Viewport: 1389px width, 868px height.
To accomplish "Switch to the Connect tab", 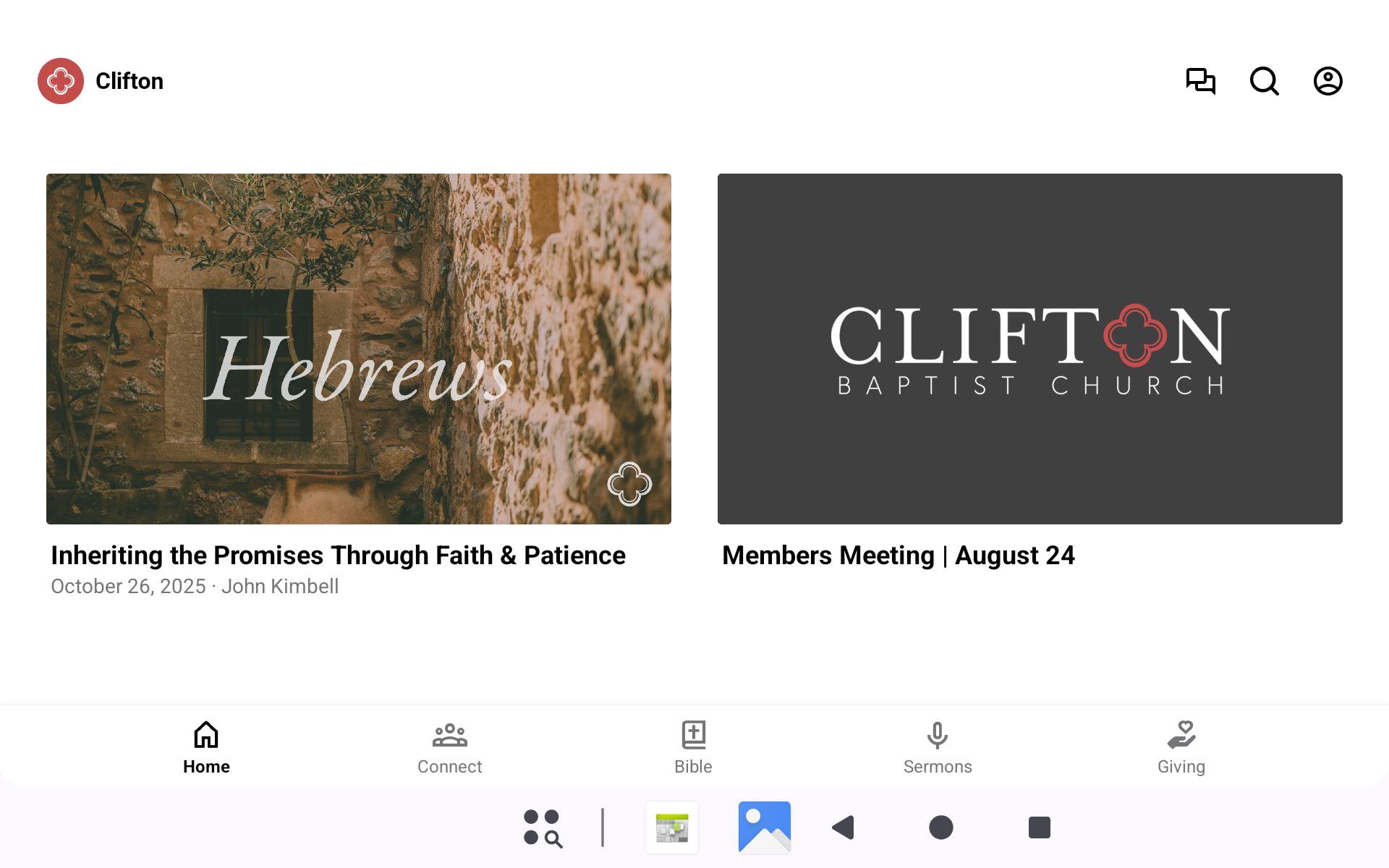I will 449,748.
